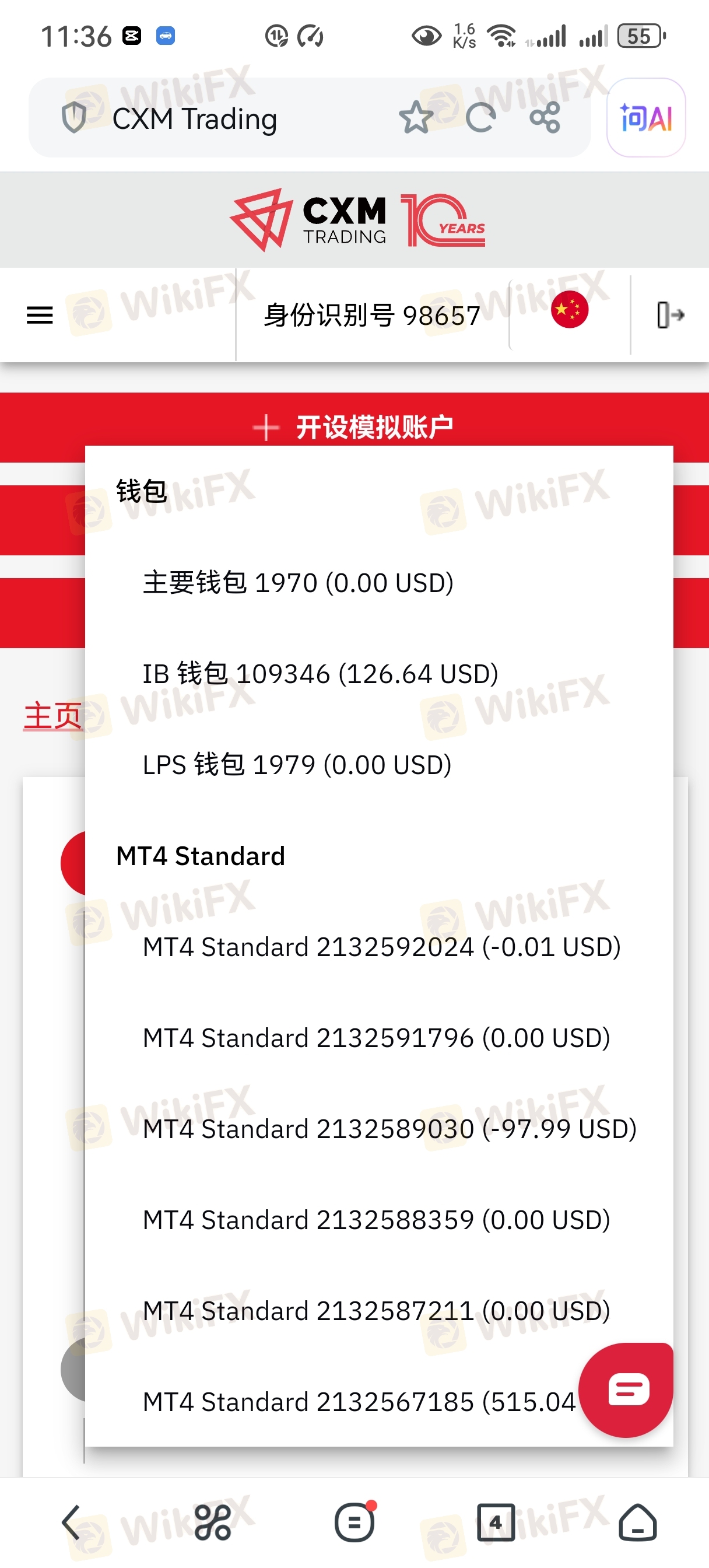Select MT4 Standard 2132588359 account
Screen dimensions: 709x1568
pos(378,1219)
